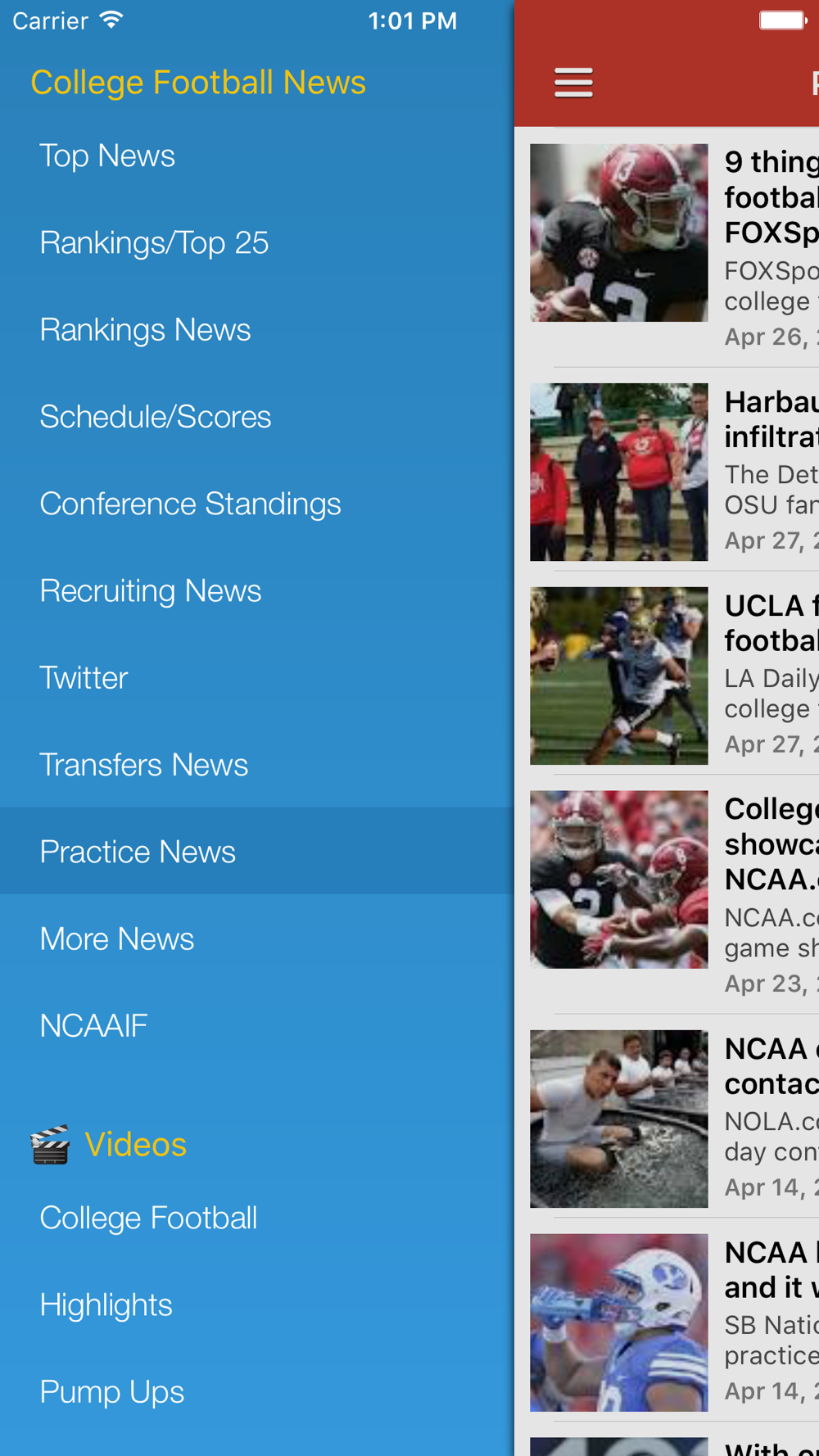
Task: Open Pump Ups videos
Action: tap(111, 1391)
